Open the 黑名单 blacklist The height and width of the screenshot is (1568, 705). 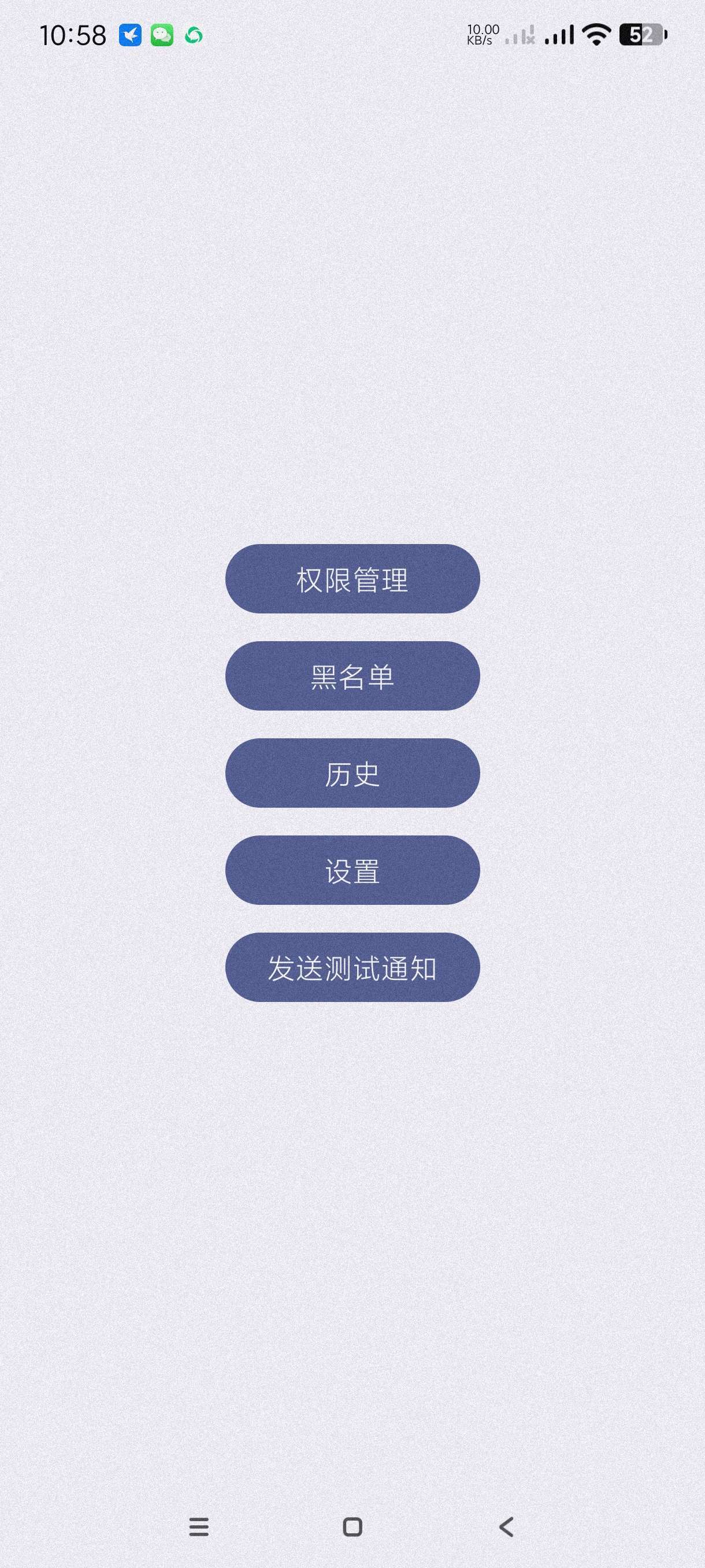[x=352, y=676]
